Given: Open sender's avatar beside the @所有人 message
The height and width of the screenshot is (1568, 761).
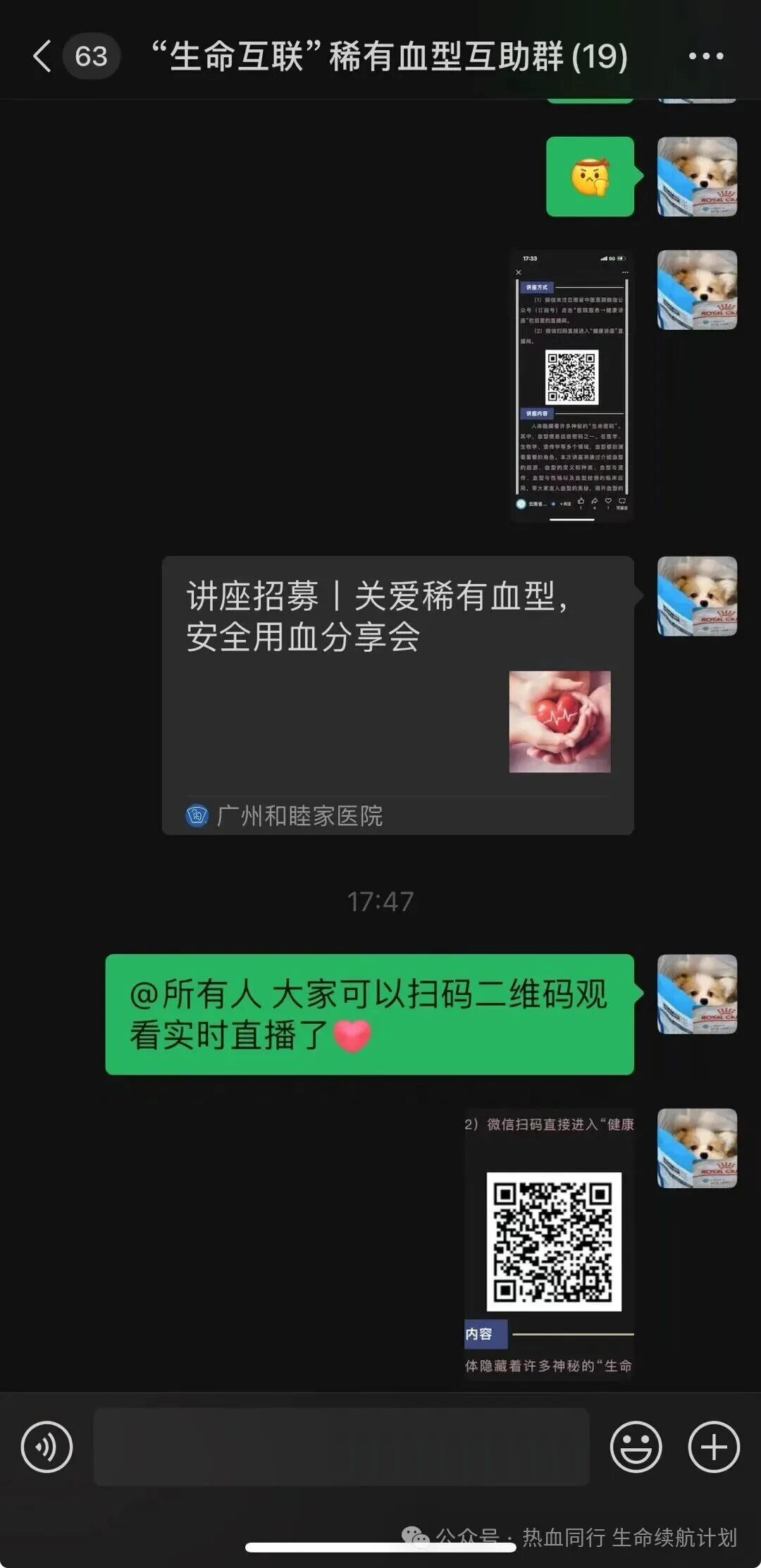Looking at the screenshot, I should click(x=696, y=994).
